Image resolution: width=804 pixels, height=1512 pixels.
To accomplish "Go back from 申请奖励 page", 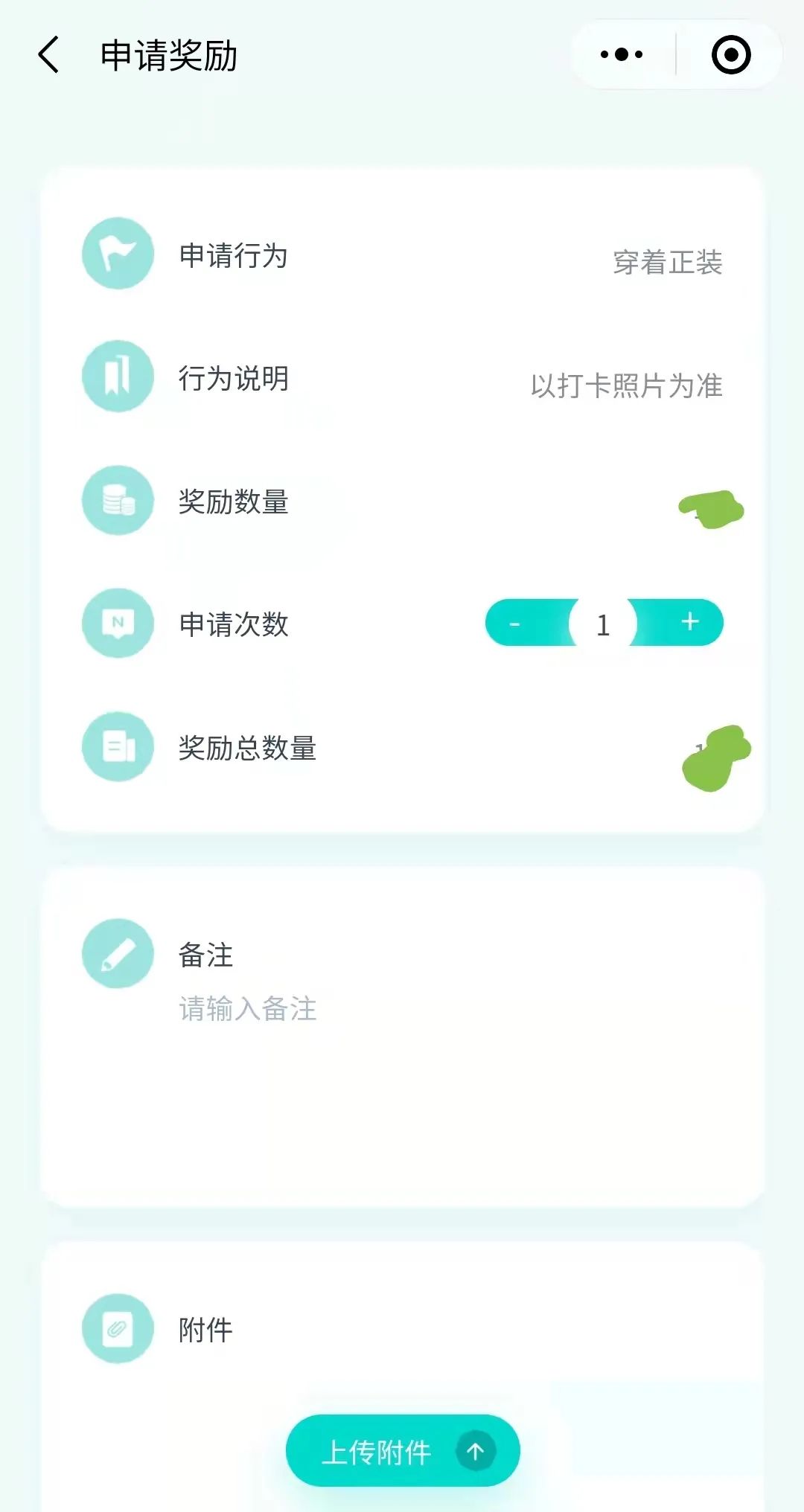I will pyautogui.click(x=49, y=55).
